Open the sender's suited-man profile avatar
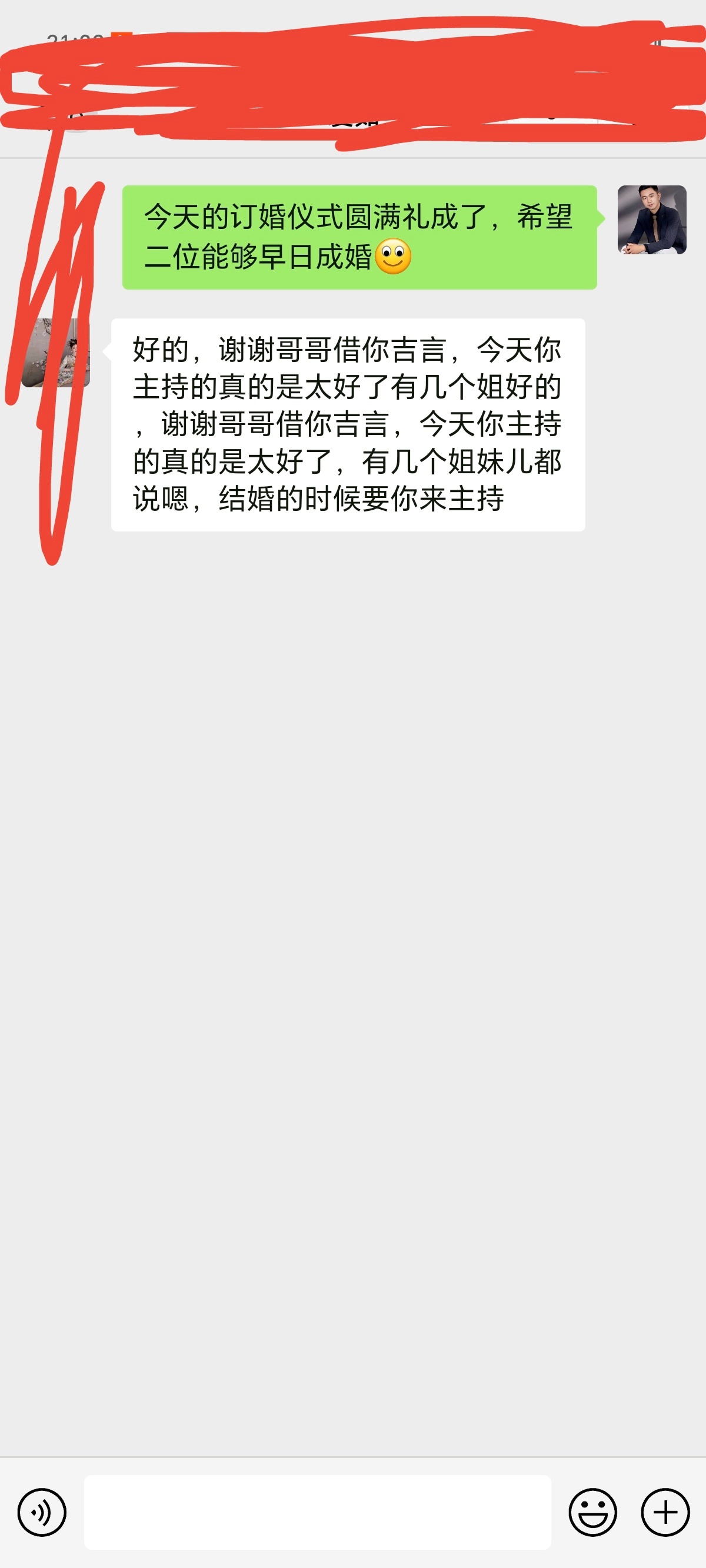This screenshot has height=1568, width=706. click(x=652, y=220)
